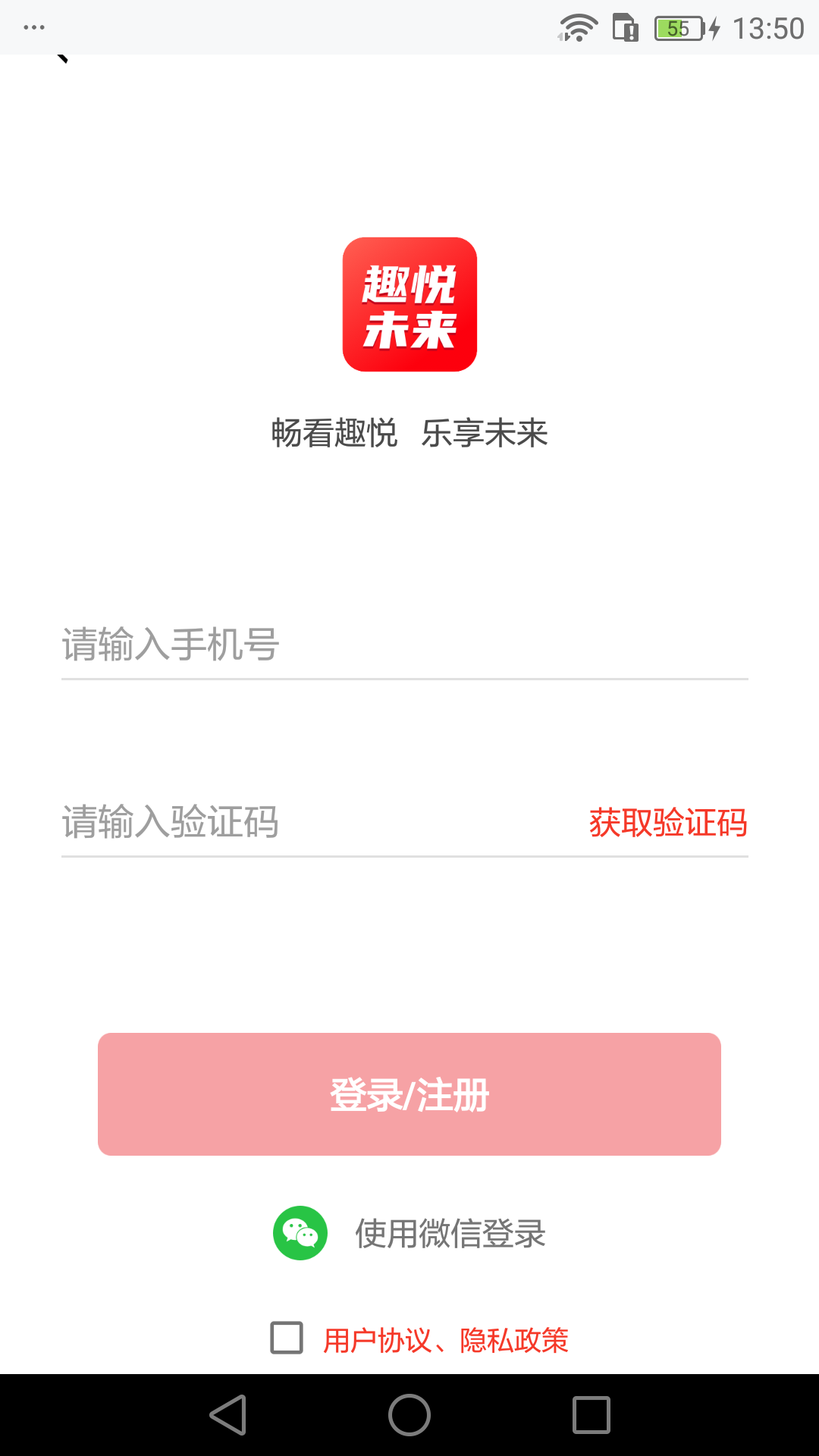Select 使用微信登录 WeChat login option
This screenshot has width=819, height=1456.
click(x=450, y=1232)
